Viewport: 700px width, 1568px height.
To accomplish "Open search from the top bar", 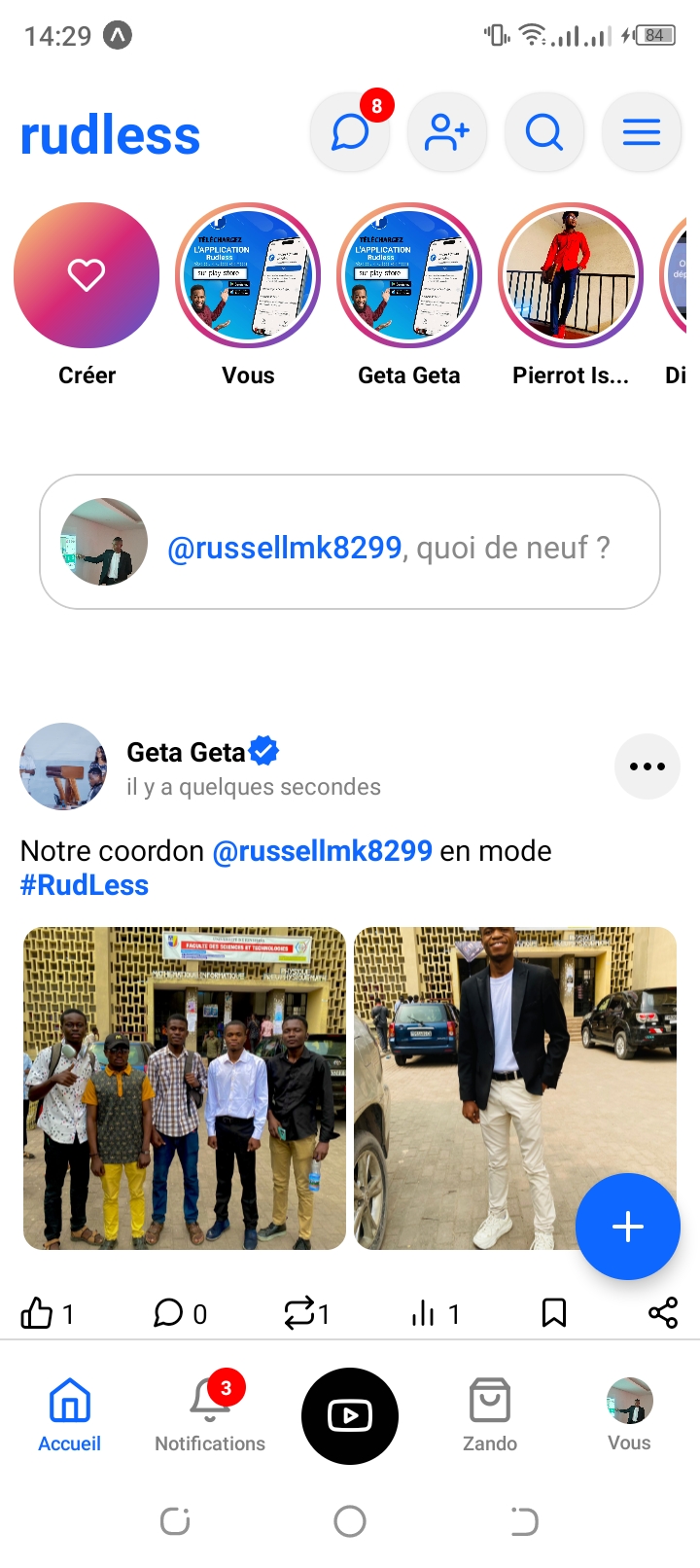I will coord(544,132).
